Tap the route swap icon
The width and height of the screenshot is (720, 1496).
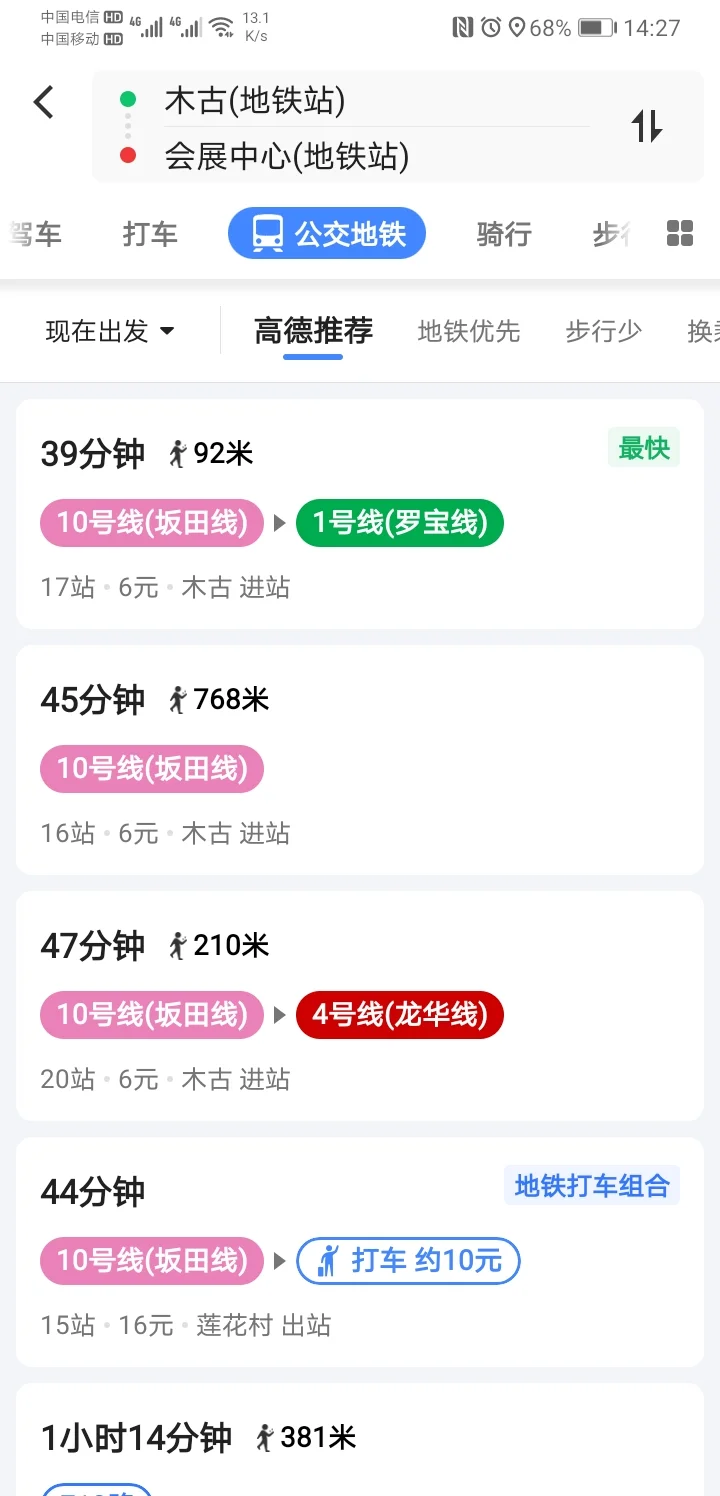(x=646, y=128)
